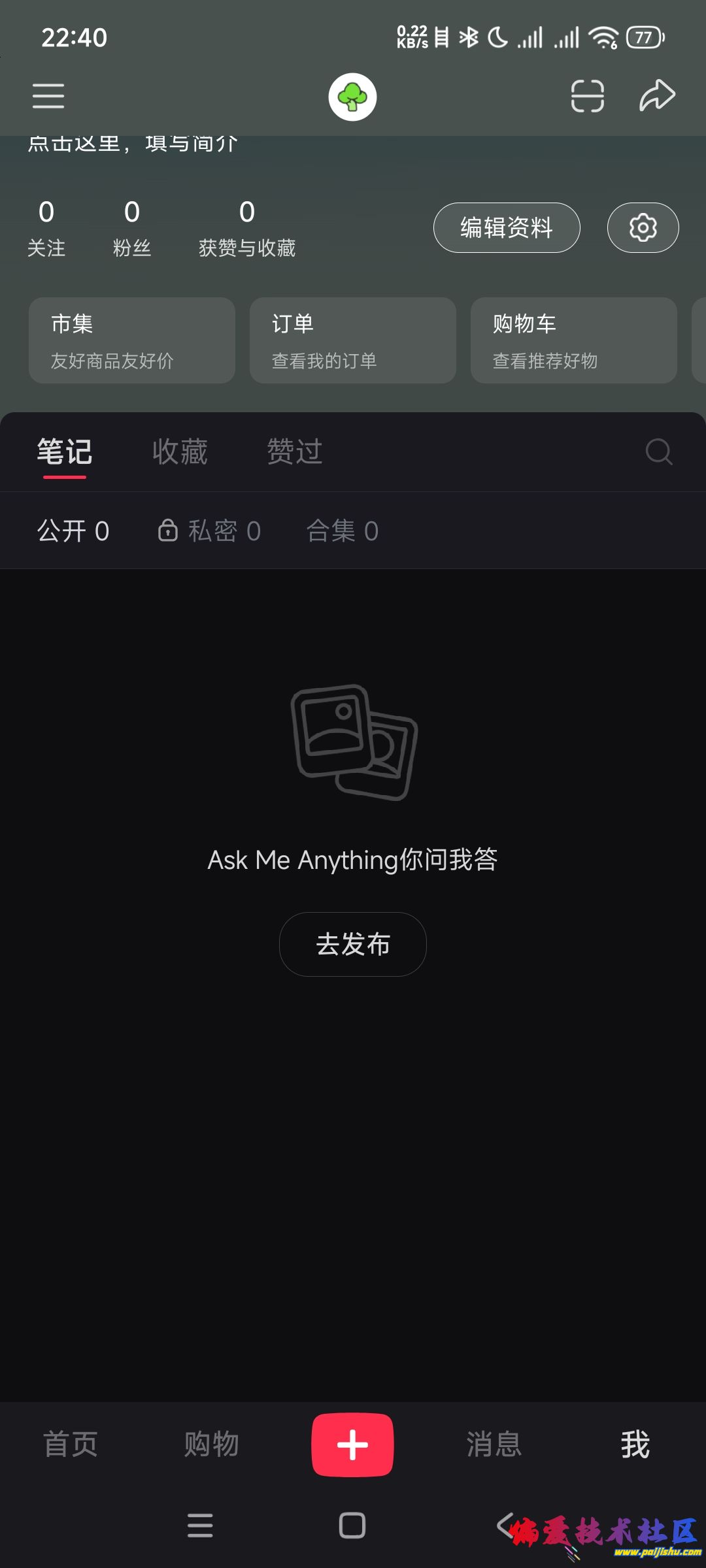The image size is (706, 1568).
Task: Open settings via the gear icon
Action: (x=643, y=227)
